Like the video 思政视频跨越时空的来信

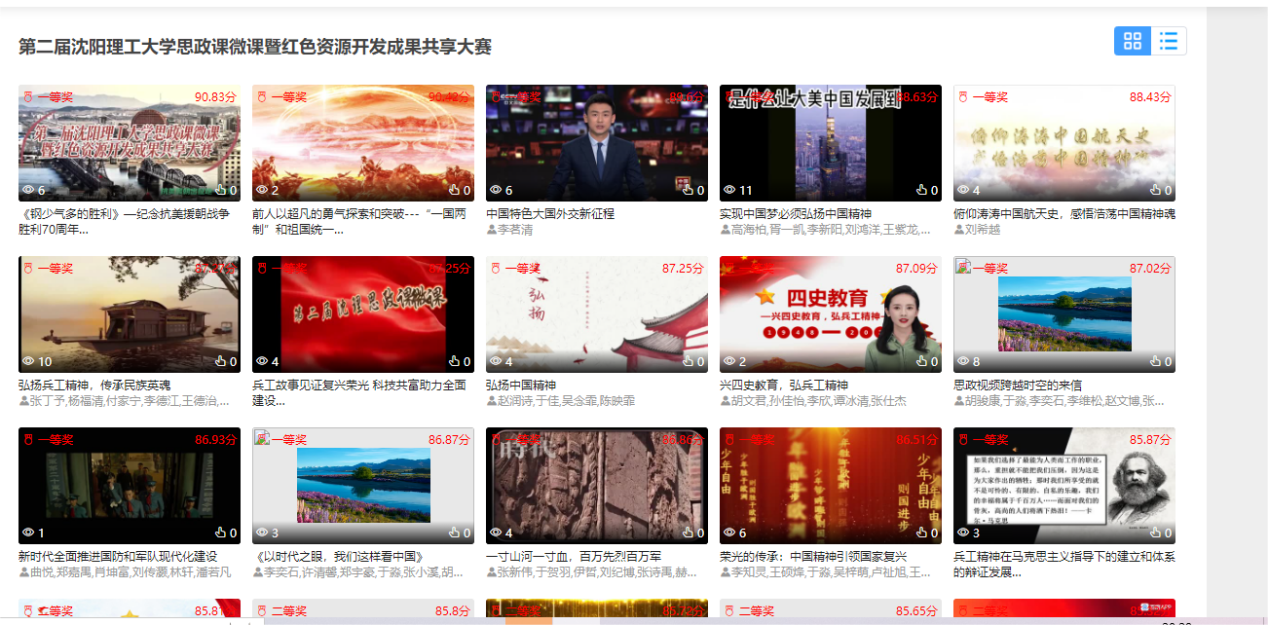pyautogui.click(x=1155, y=362)
